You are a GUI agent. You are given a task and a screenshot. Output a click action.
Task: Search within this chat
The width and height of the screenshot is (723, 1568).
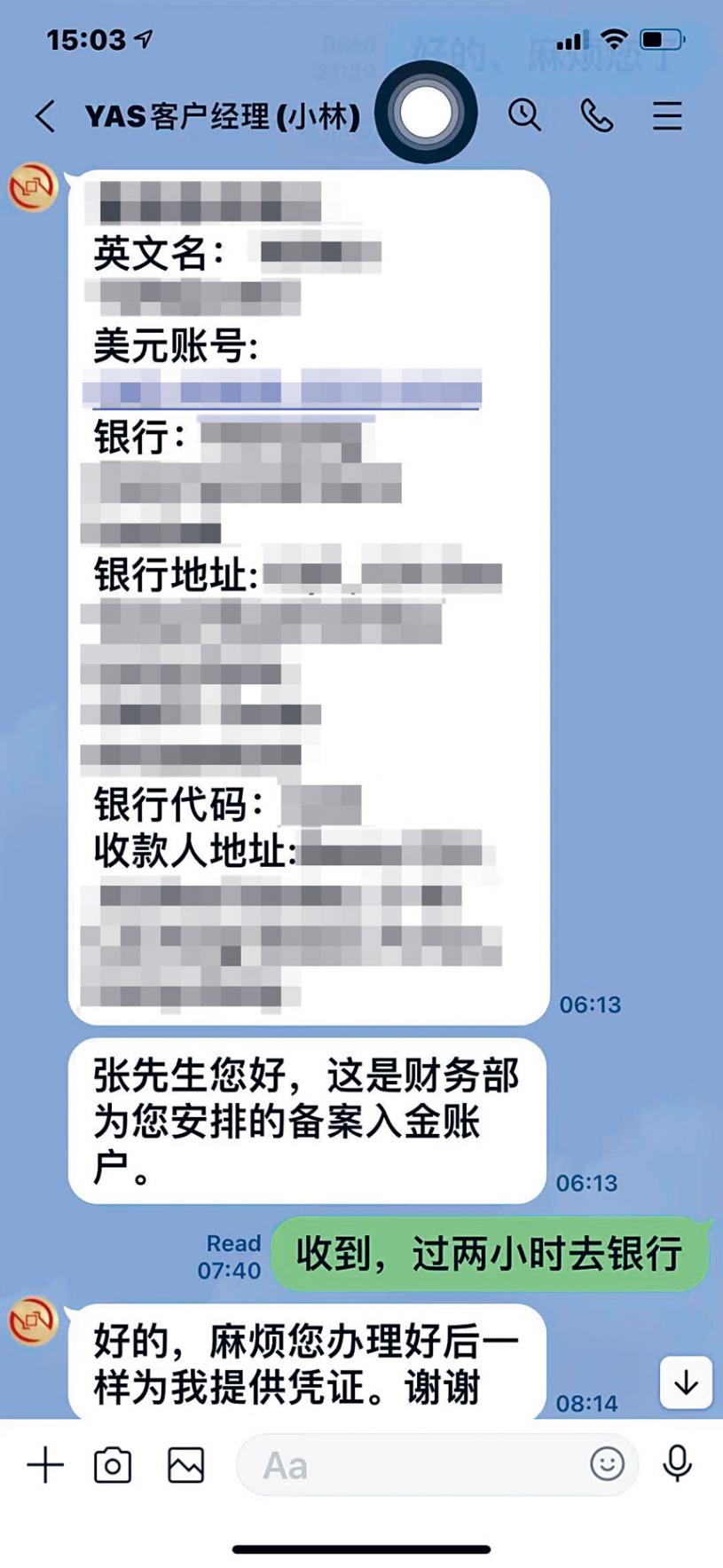click(524, 115)
